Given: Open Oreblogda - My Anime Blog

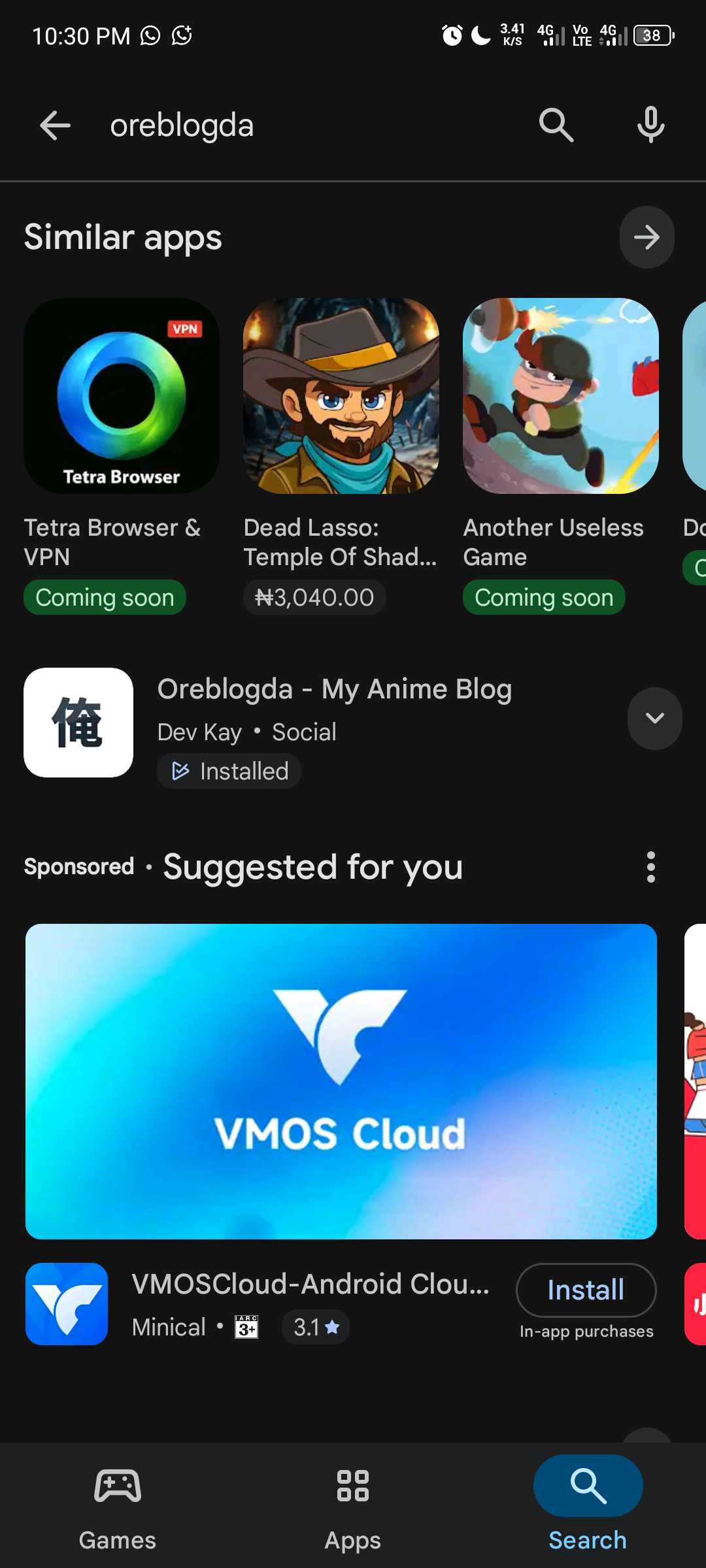Looking at the screenshot, I should coord(333,690).
